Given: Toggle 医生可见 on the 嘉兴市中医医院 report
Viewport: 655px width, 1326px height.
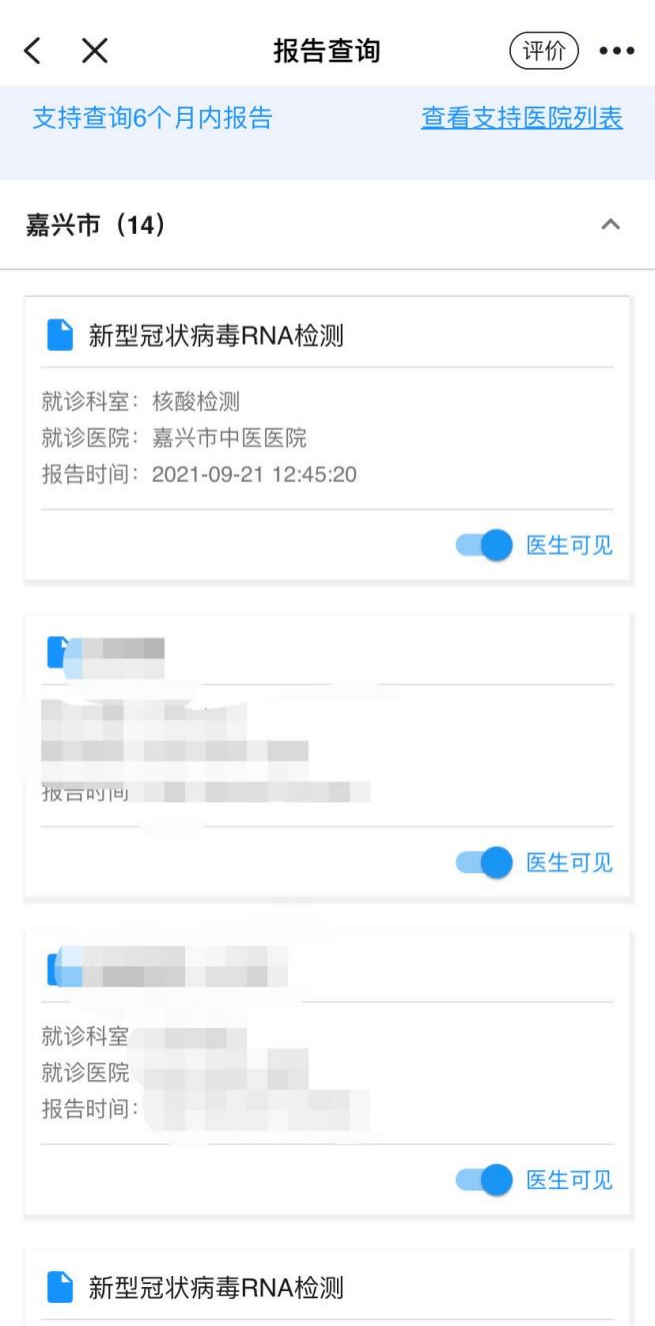Looking at the screenshot, I should (484, 545).
